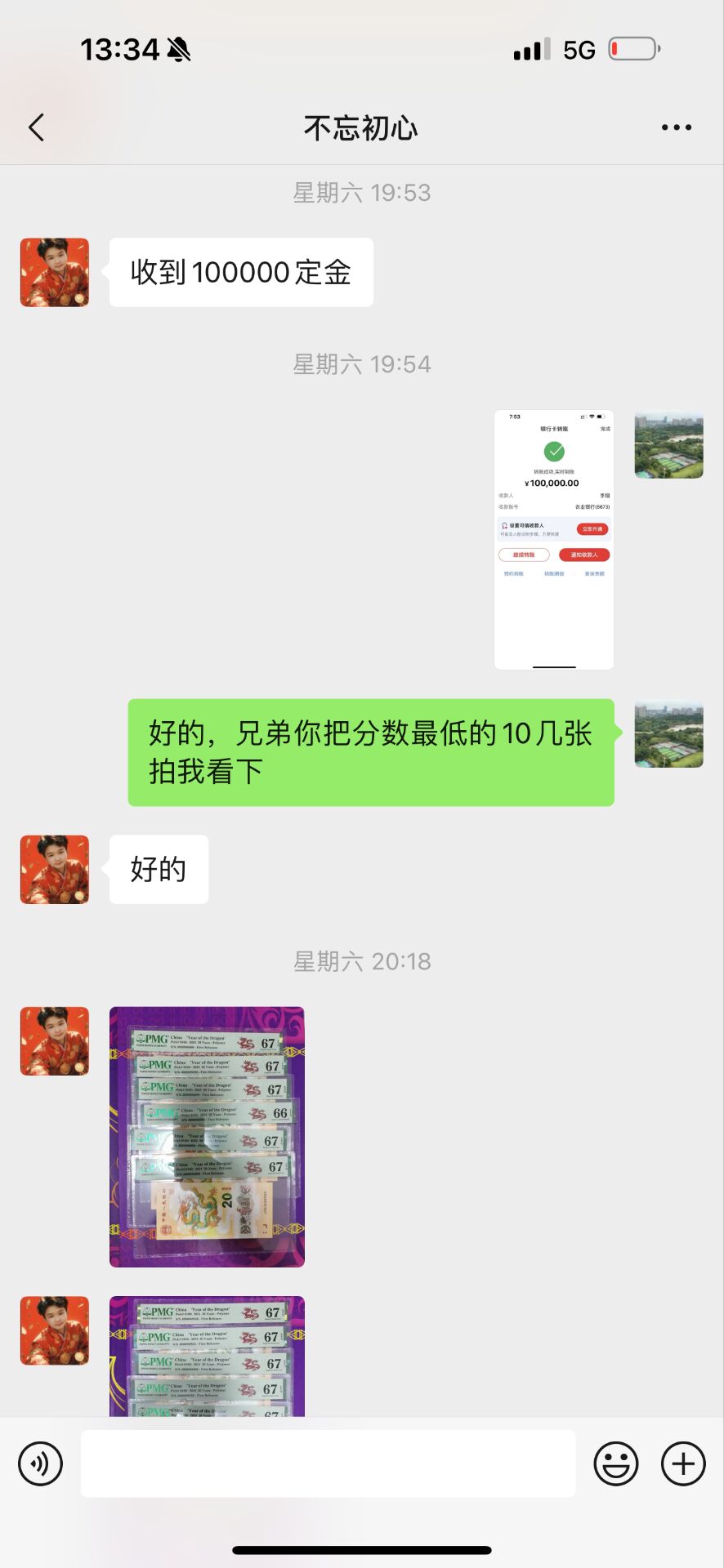Open the first PMG banknotes photo
724x1568 pixels.
(207, 1137)
